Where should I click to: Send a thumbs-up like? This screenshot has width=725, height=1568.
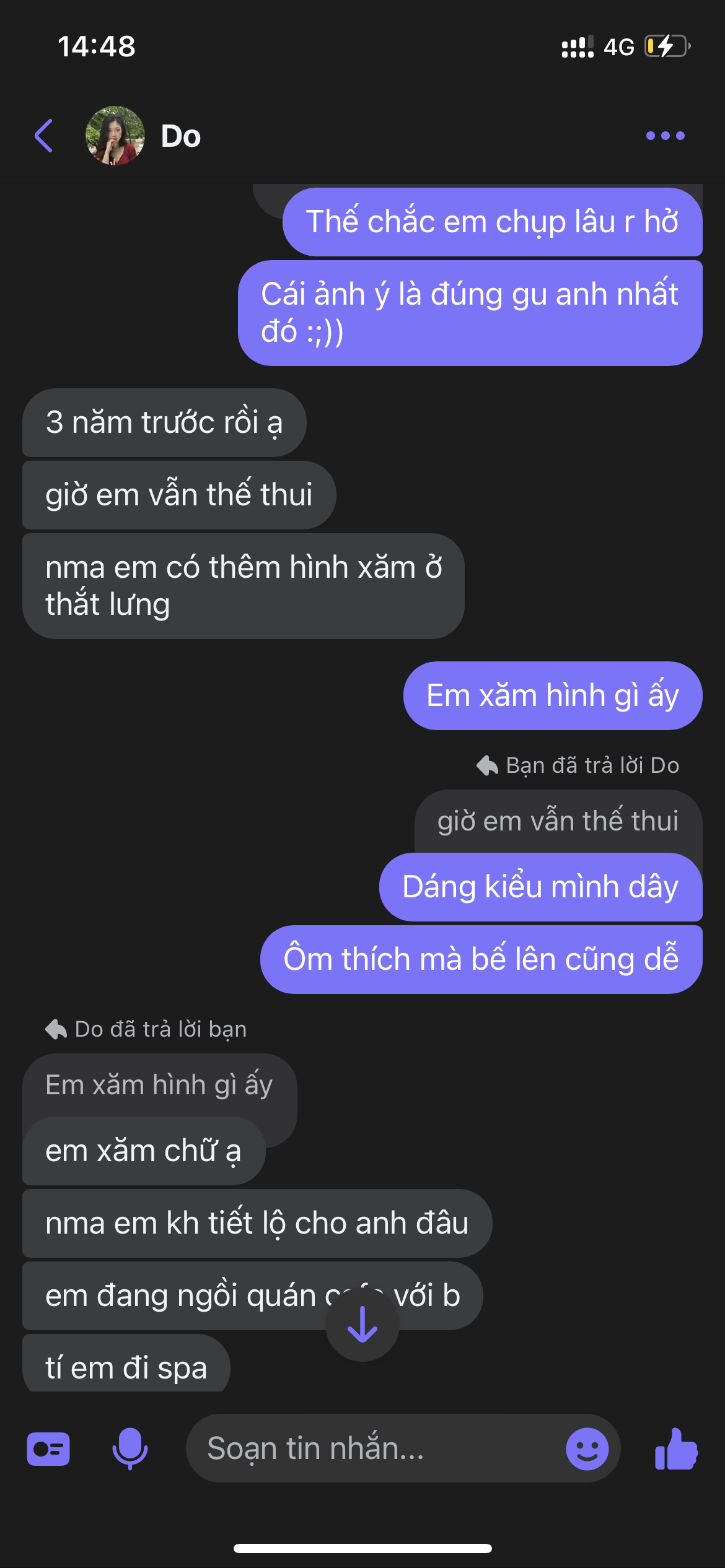click(676, 1448)
